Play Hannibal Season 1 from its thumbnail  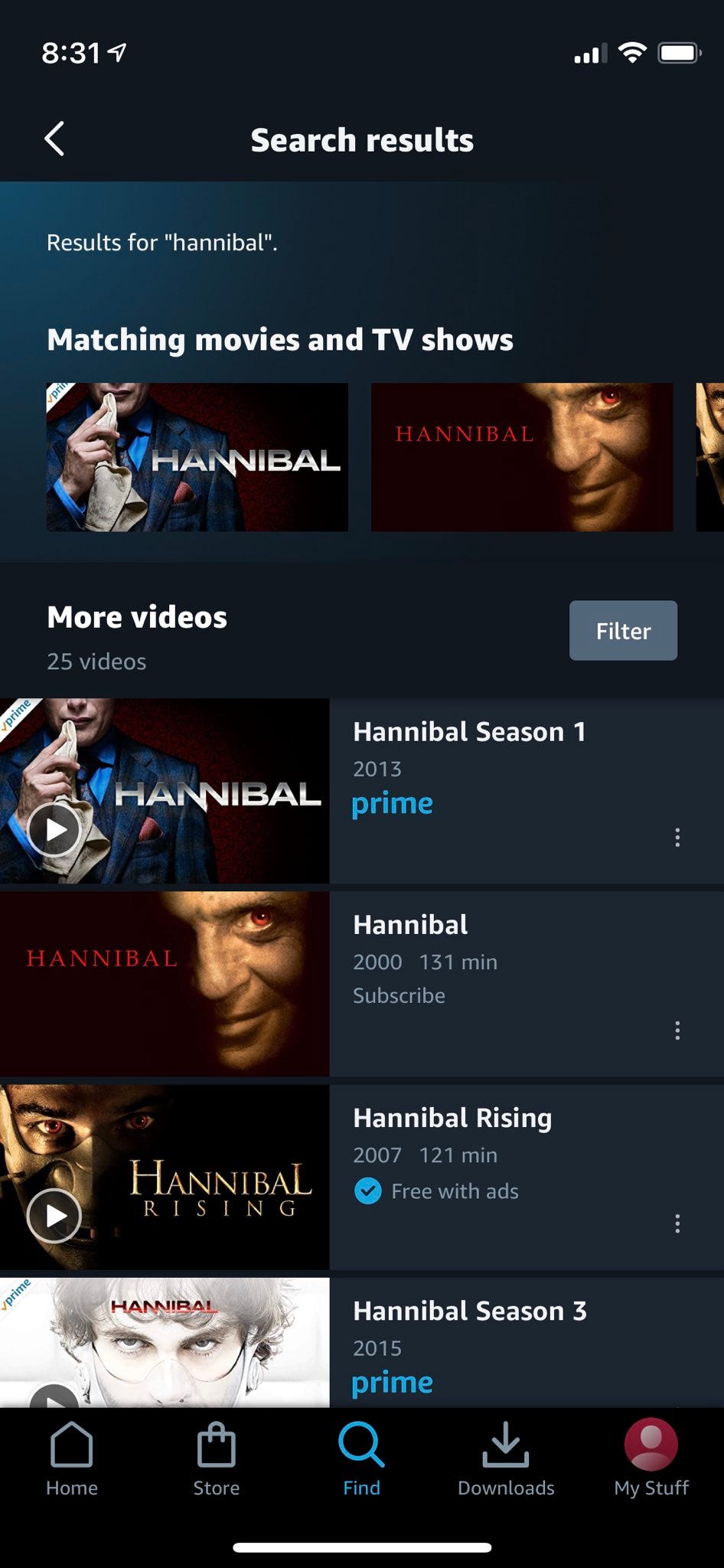click(x=54, y=829)
